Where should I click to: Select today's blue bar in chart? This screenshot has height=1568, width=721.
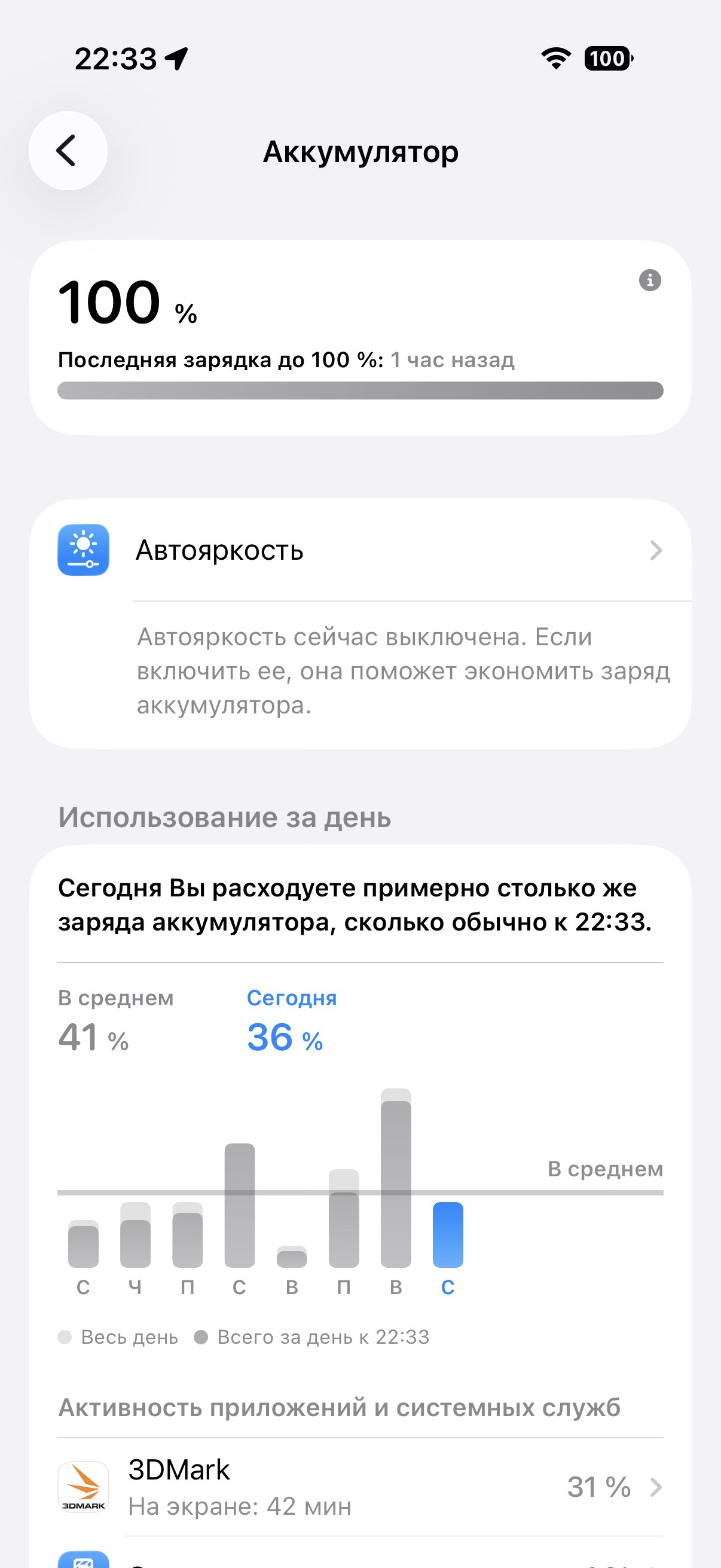[x=447, y=1235]
